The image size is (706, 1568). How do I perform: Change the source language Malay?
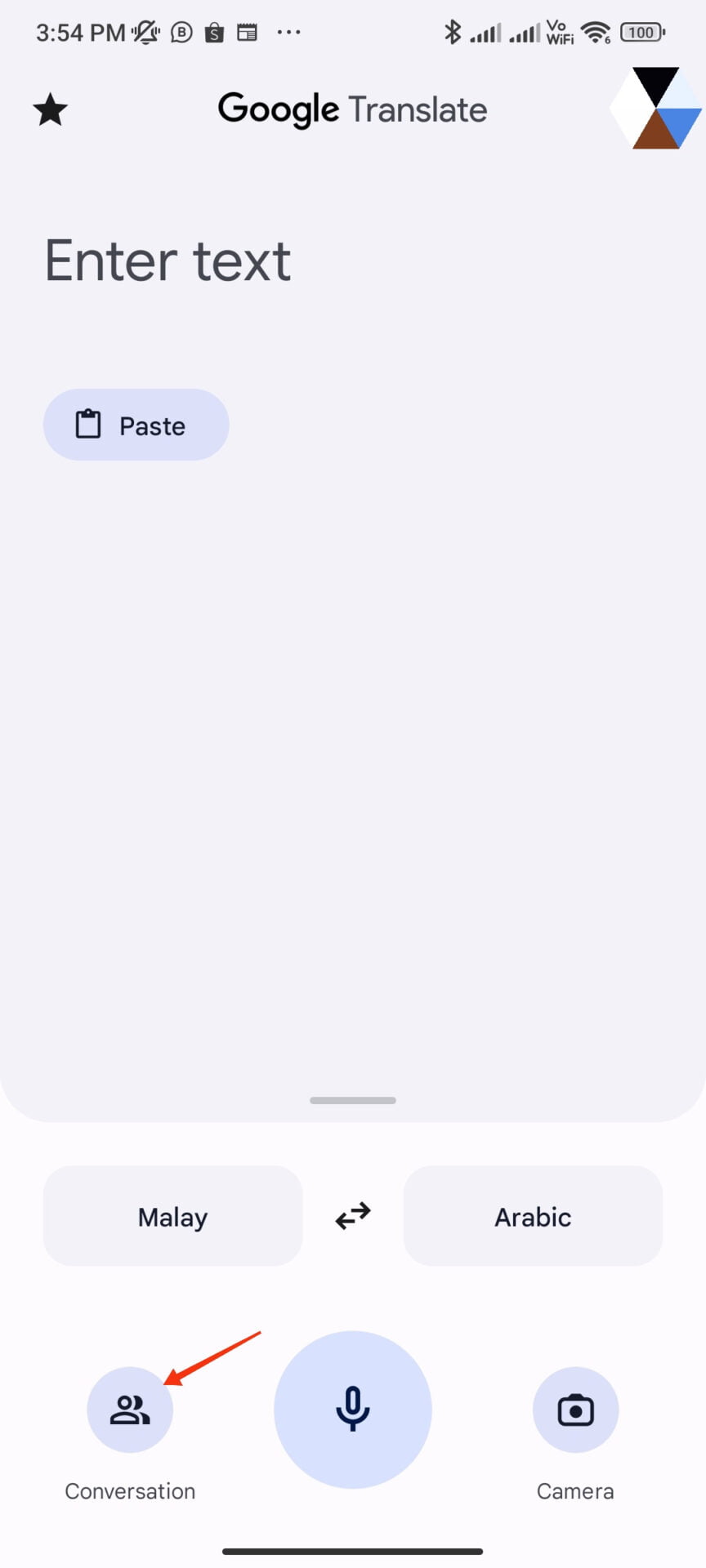coord(172,1216)
